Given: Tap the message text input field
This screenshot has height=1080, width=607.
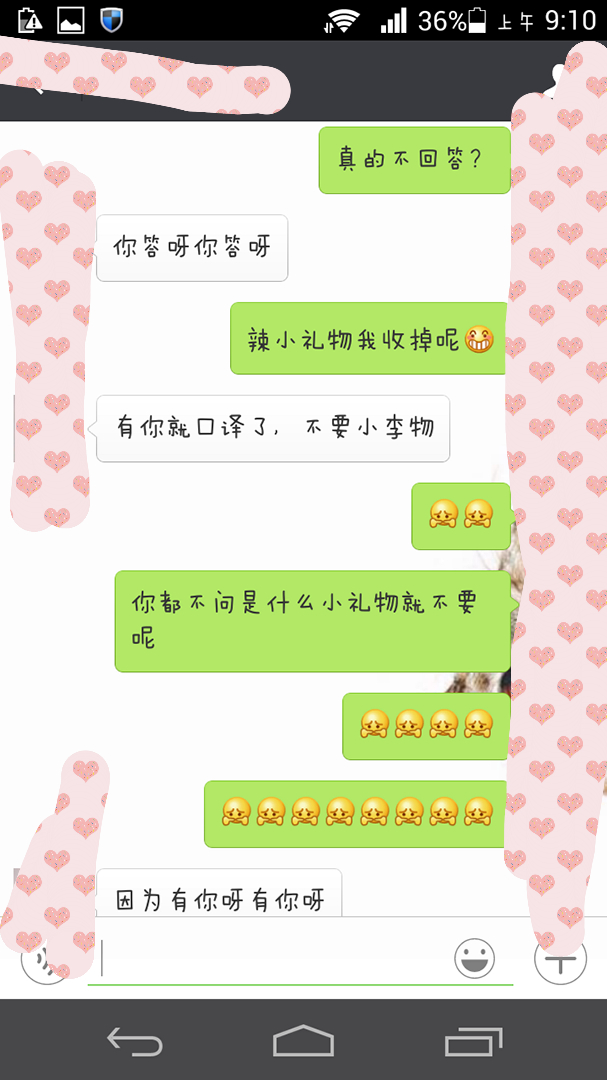Looking at the screenshot, I should (x=270, y=960).
